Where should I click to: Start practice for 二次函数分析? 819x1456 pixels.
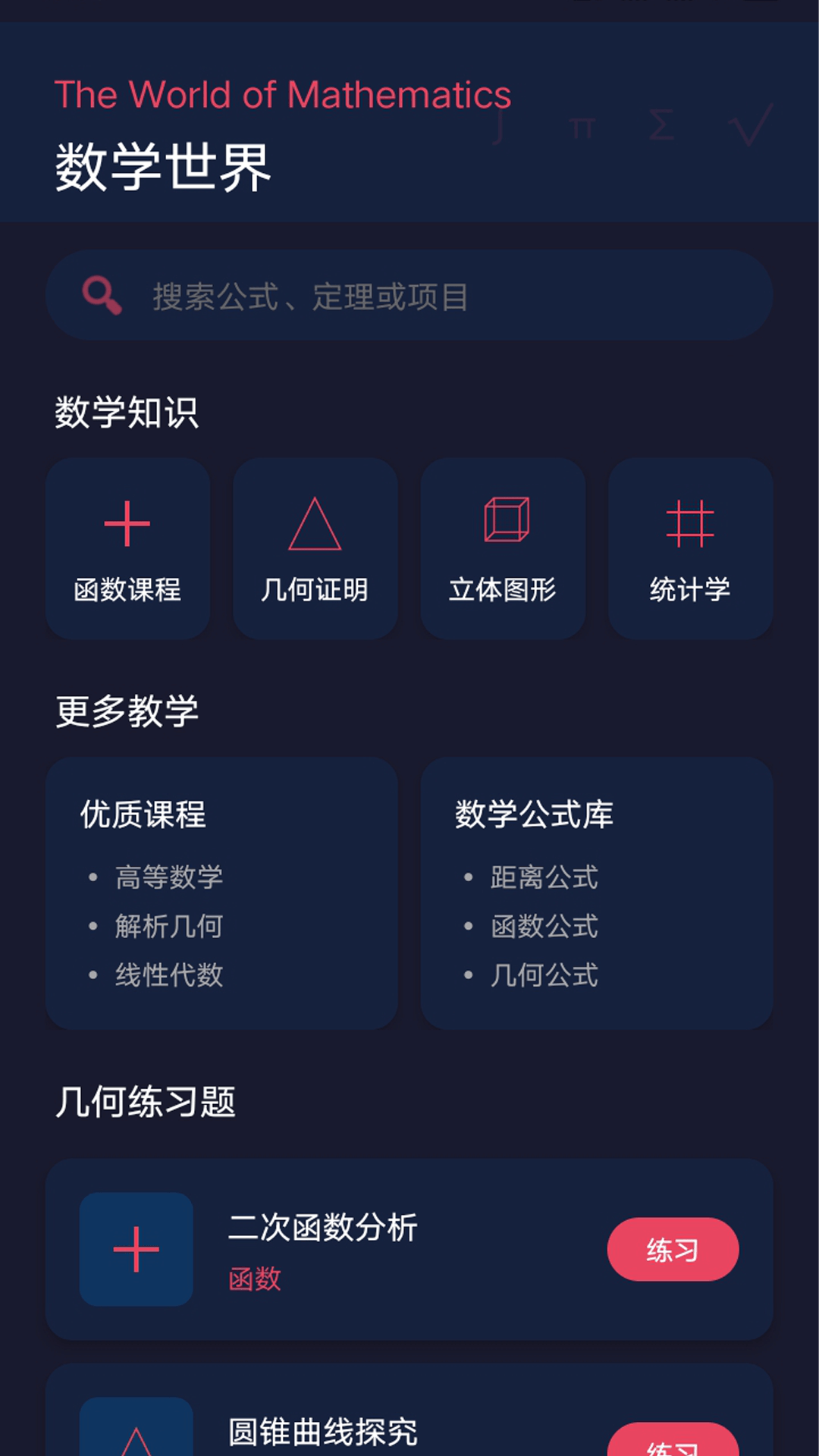(673, 1249)
